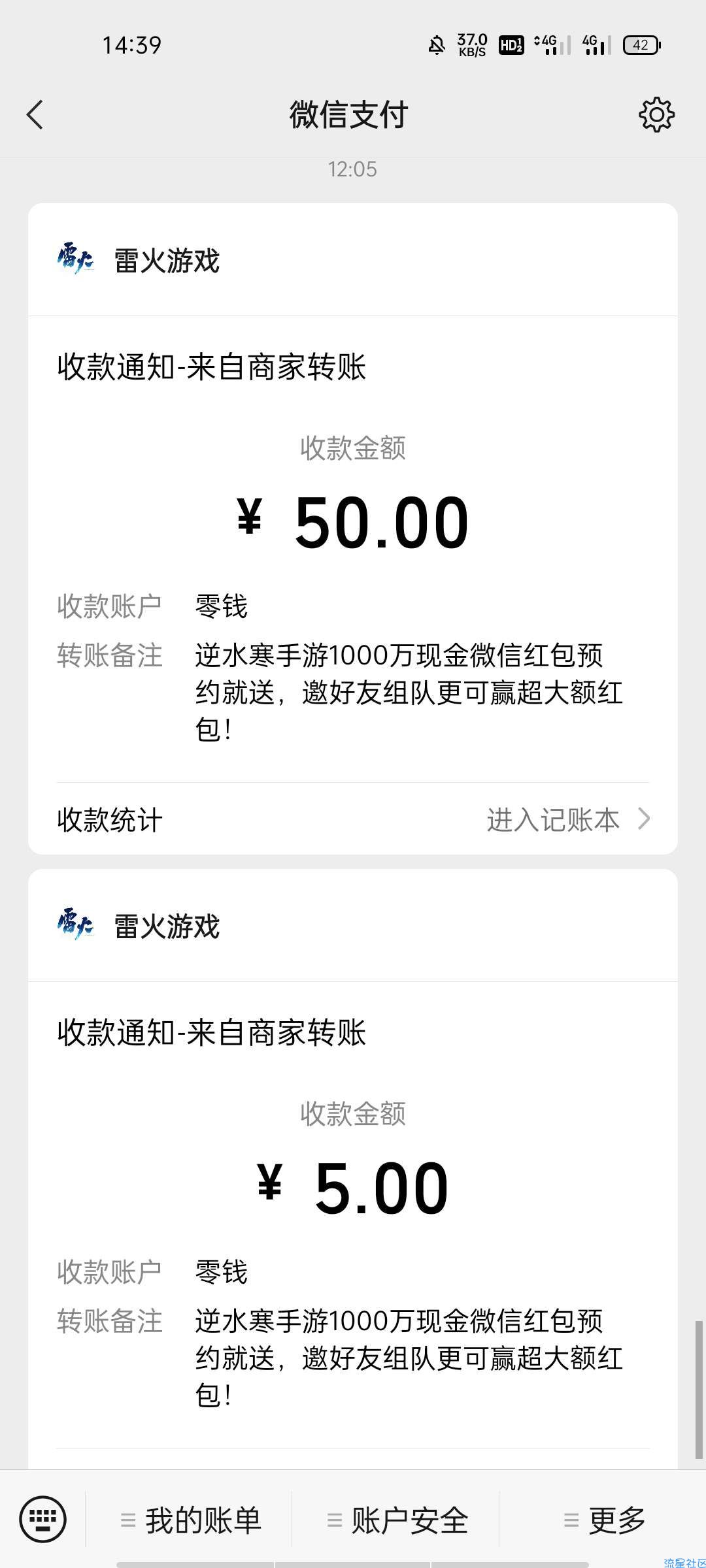Open the settings gear icon
This screenshot has height=1568, width=706.
656,115
